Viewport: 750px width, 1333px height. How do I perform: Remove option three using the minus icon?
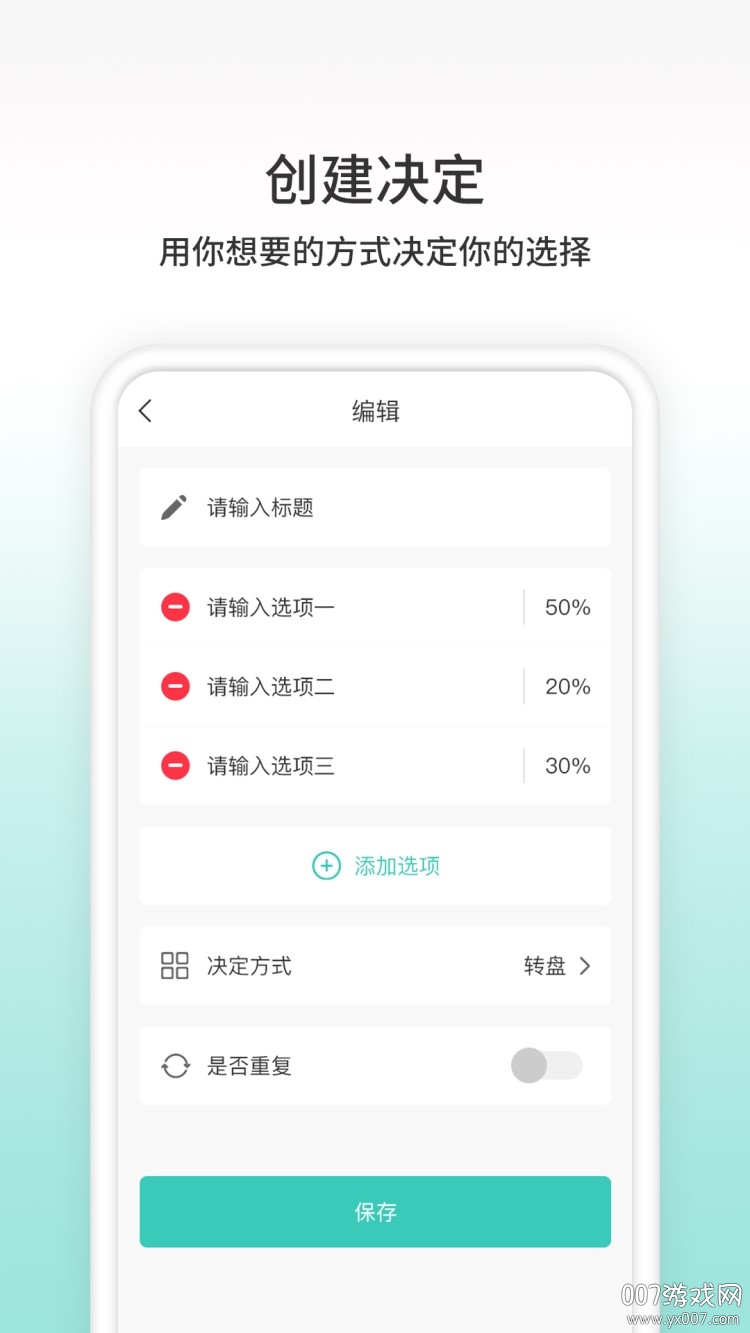[x=175, y=766]
